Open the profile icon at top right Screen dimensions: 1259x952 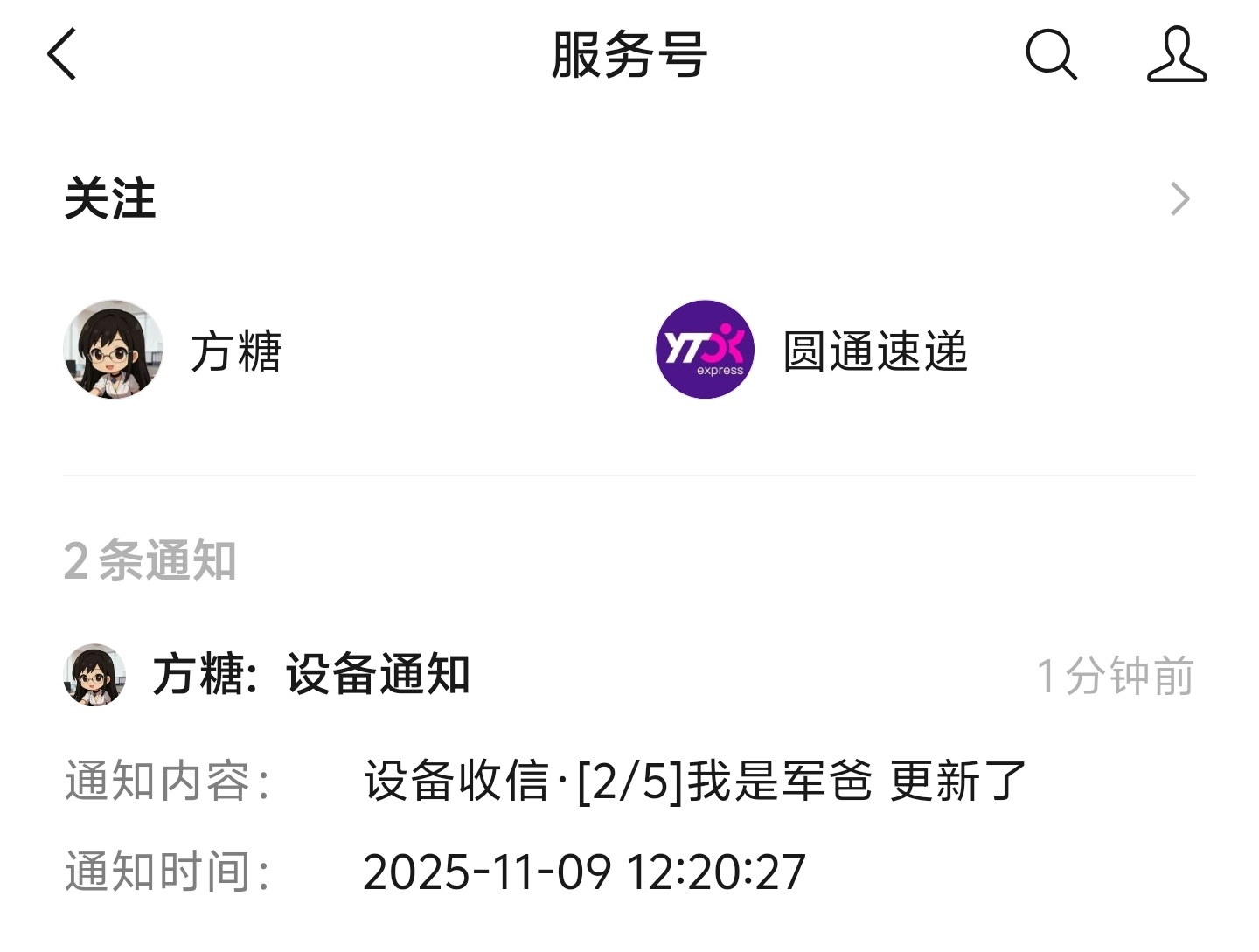coord(1177,54)
